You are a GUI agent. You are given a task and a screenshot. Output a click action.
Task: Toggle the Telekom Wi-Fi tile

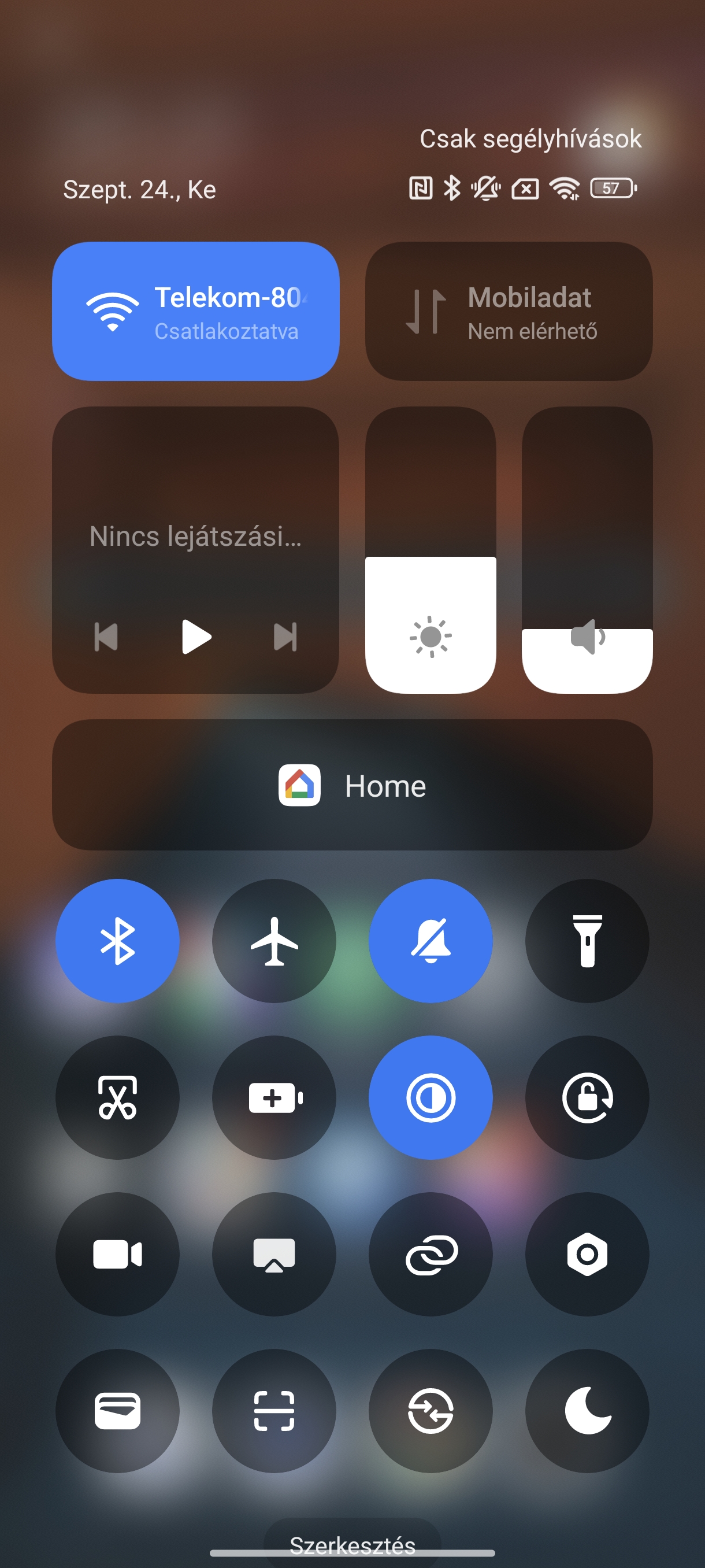click(x=195, y=311)
